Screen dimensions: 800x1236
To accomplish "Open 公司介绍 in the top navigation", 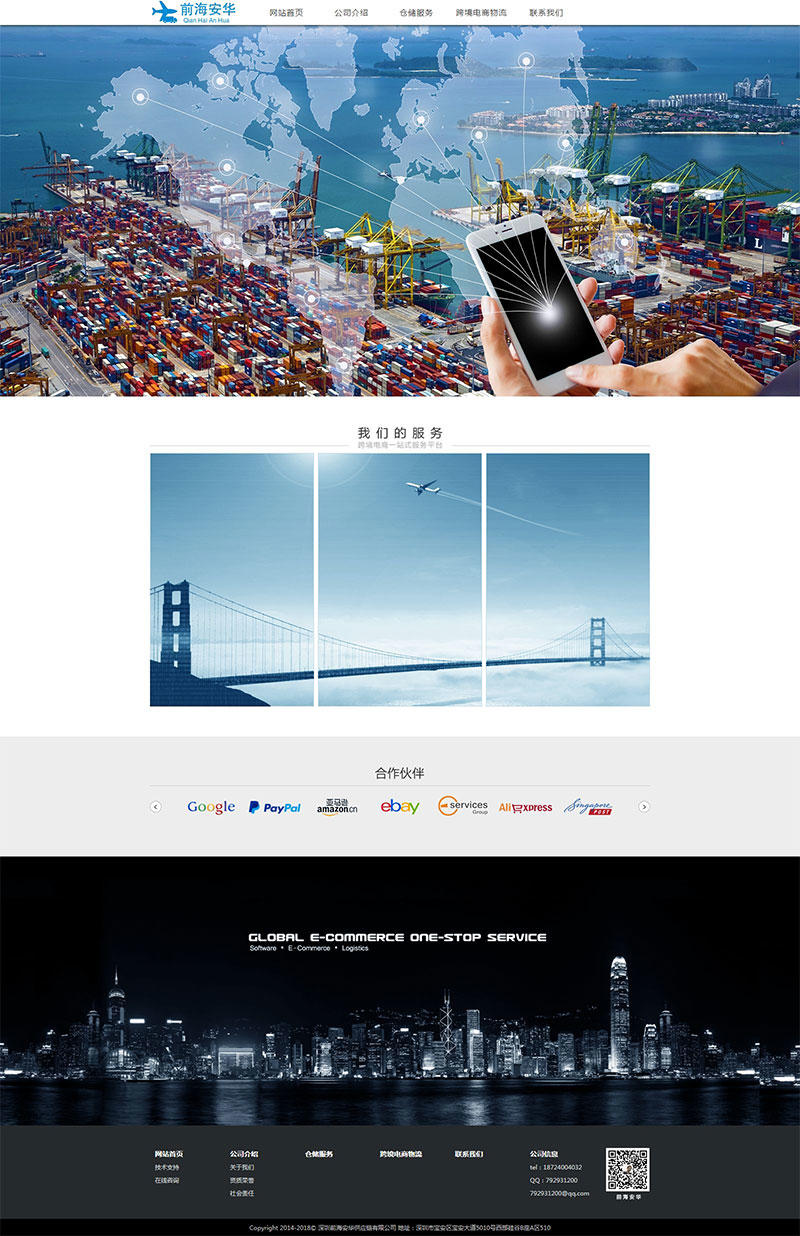I will coord(351,13).
